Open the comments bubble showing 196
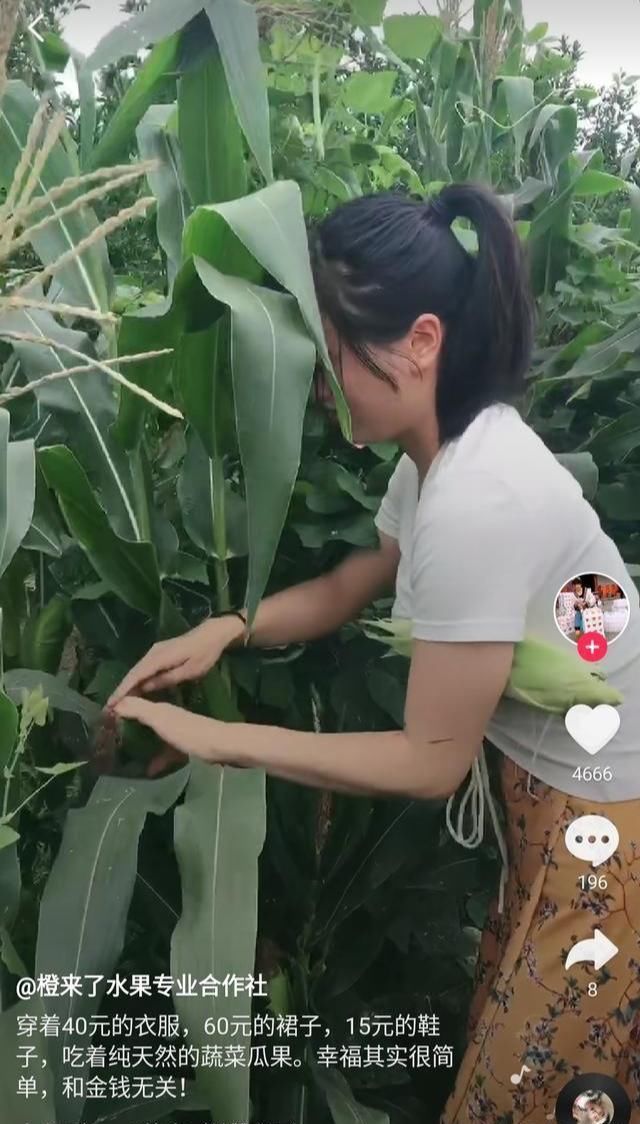The image size is (640, 1124). point(592,841)
